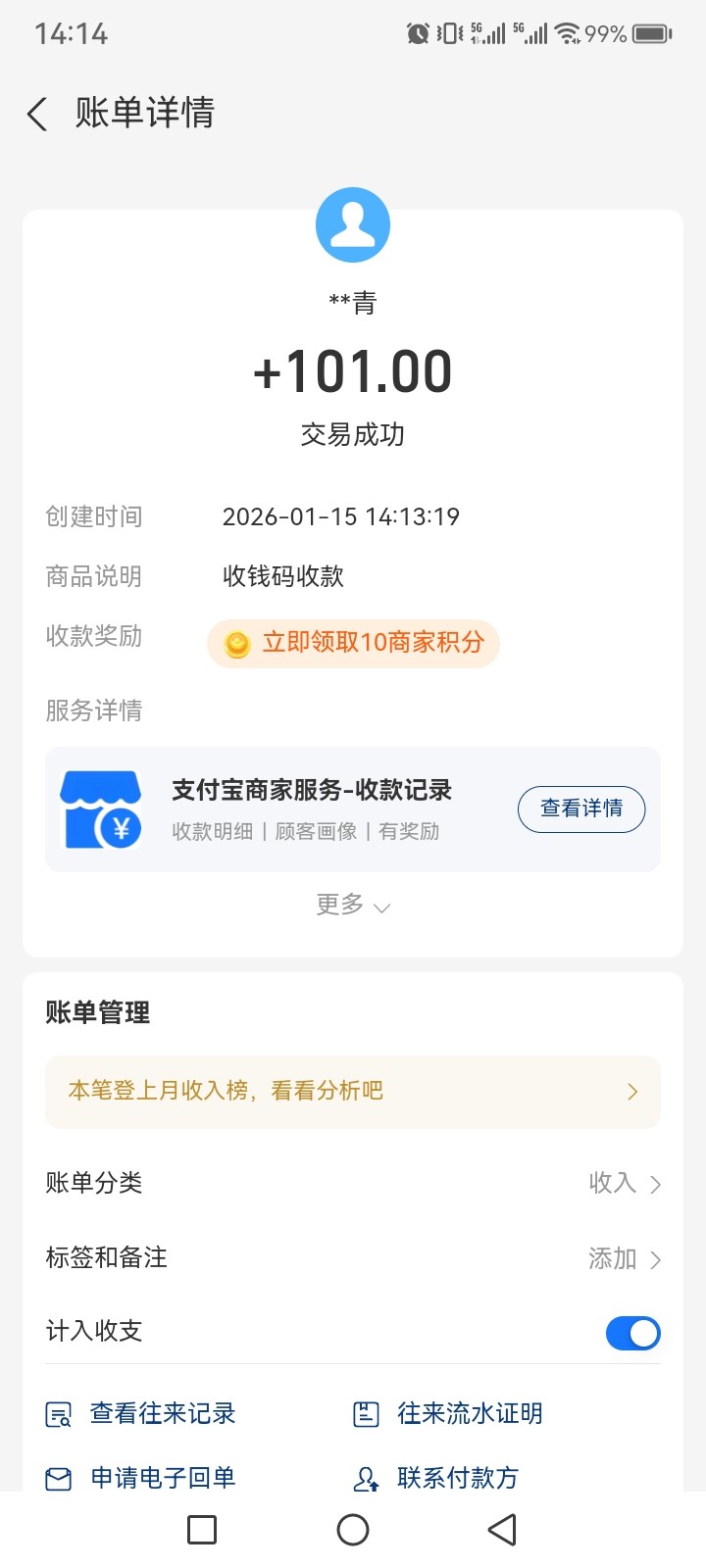Open the payer's profile avatar

(x=353, y=224)
